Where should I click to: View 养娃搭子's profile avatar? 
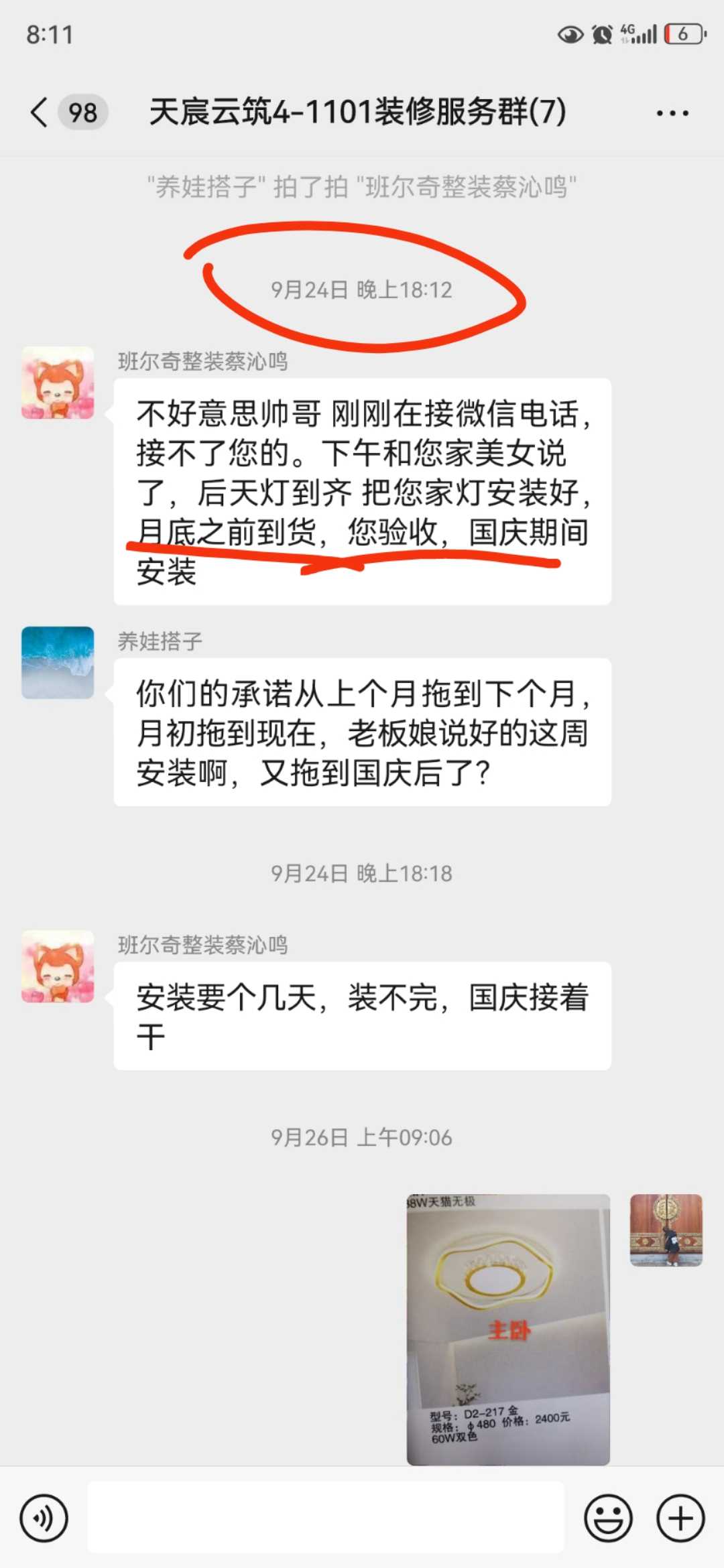coord(58,663)
